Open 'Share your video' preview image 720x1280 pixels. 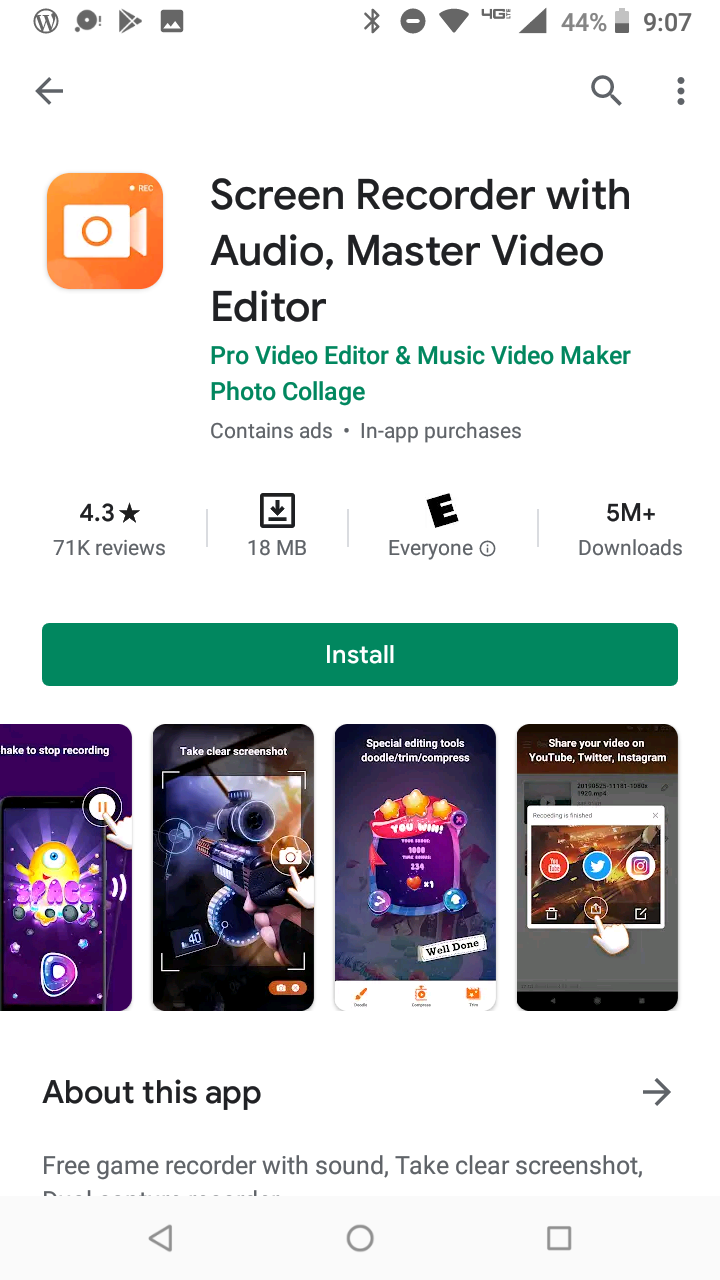(x=597, y=867)
